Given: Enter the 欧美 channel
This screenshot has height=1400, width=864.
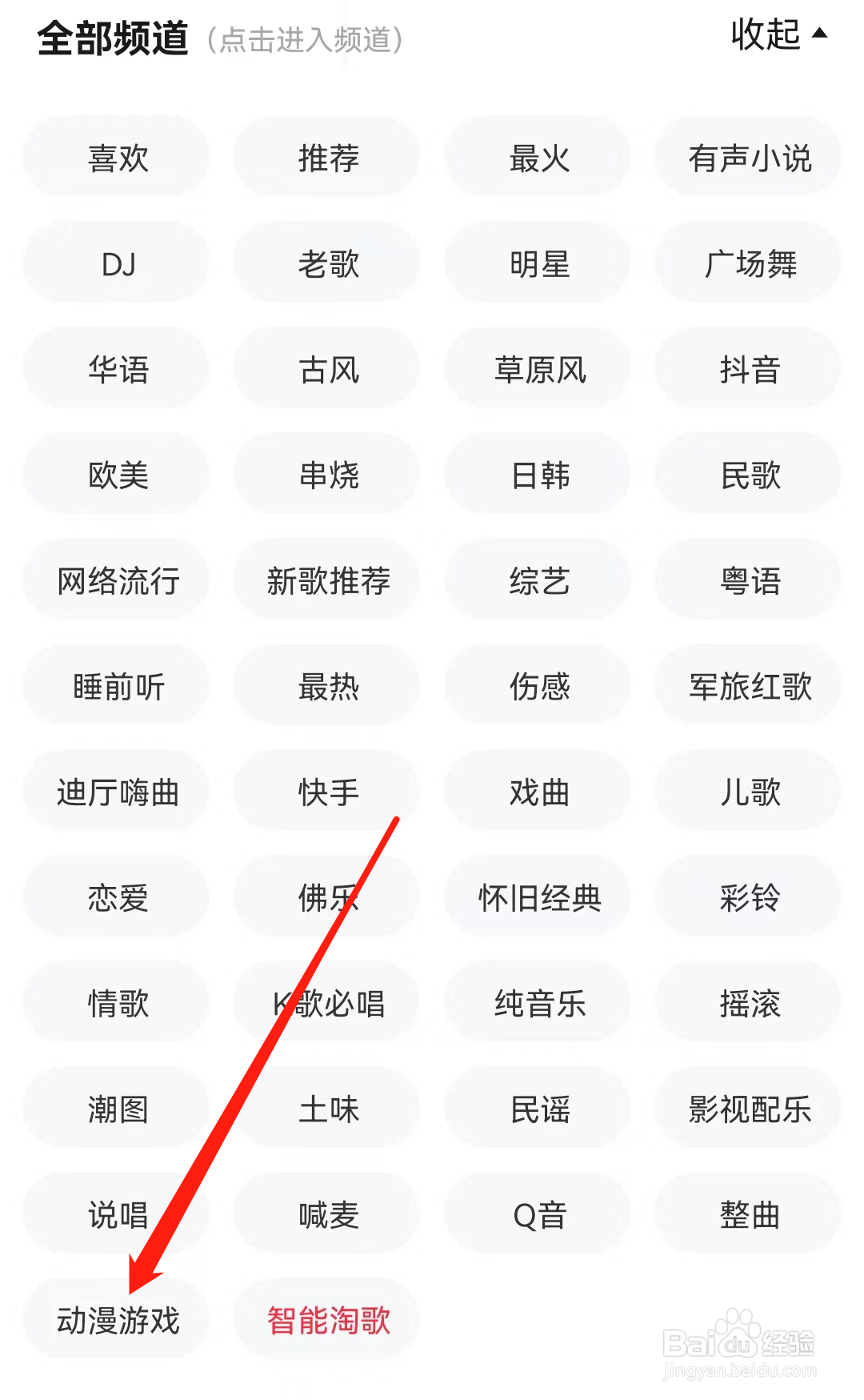Looking at the screenshot, I should pyautogui.click(x=117, y=474).
